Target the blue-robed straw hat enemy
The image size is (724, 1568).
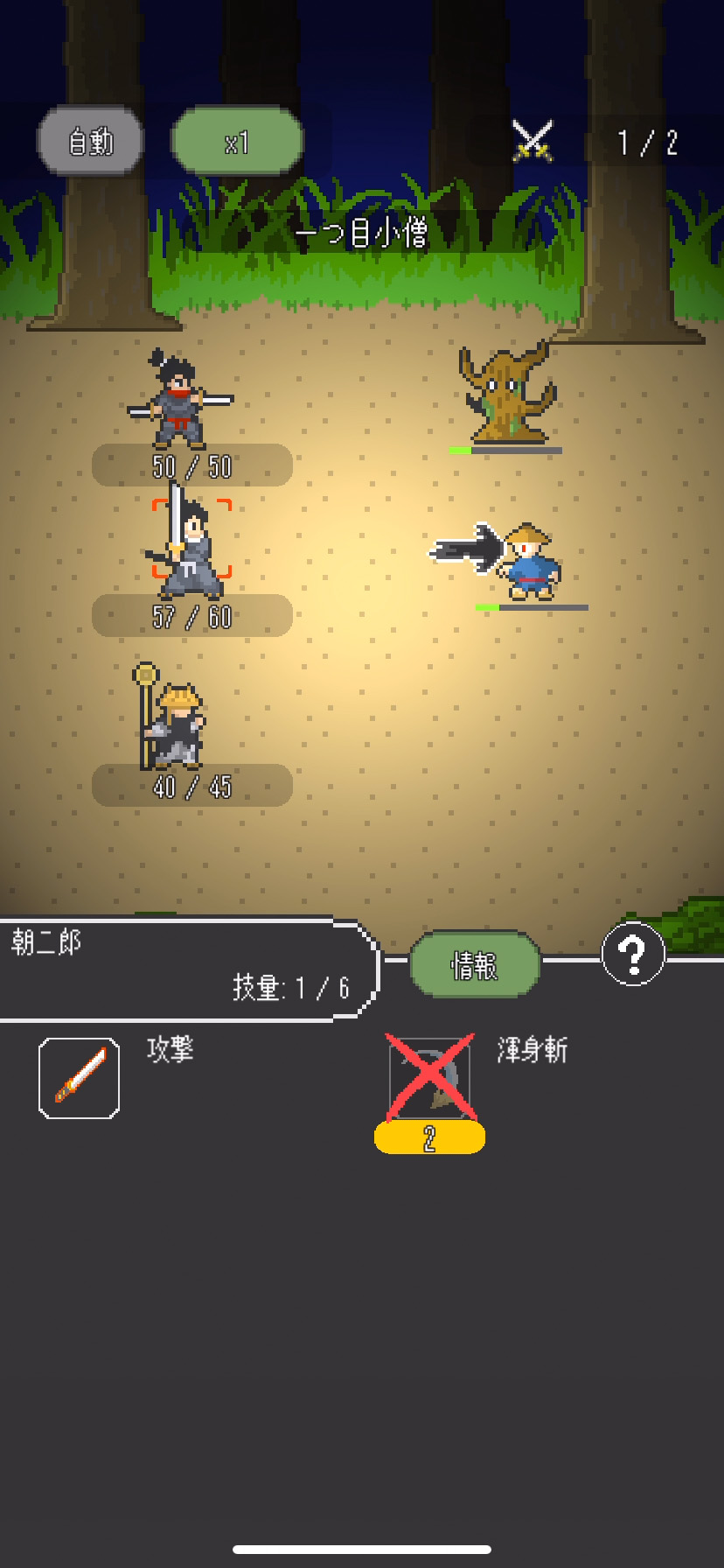(529, 562)
